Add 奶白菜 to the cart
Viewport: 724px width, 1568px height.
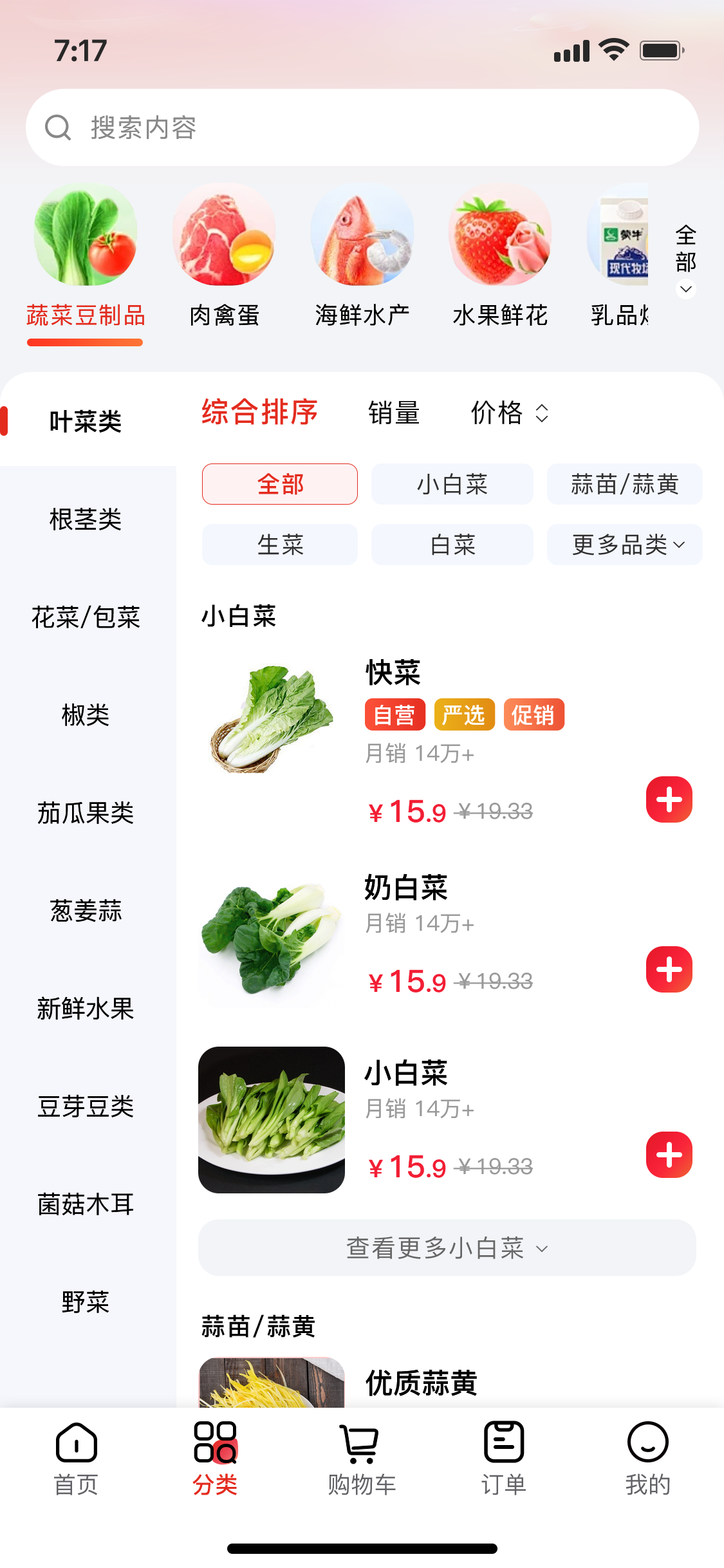pyautogui.click(x=669, y=969)
